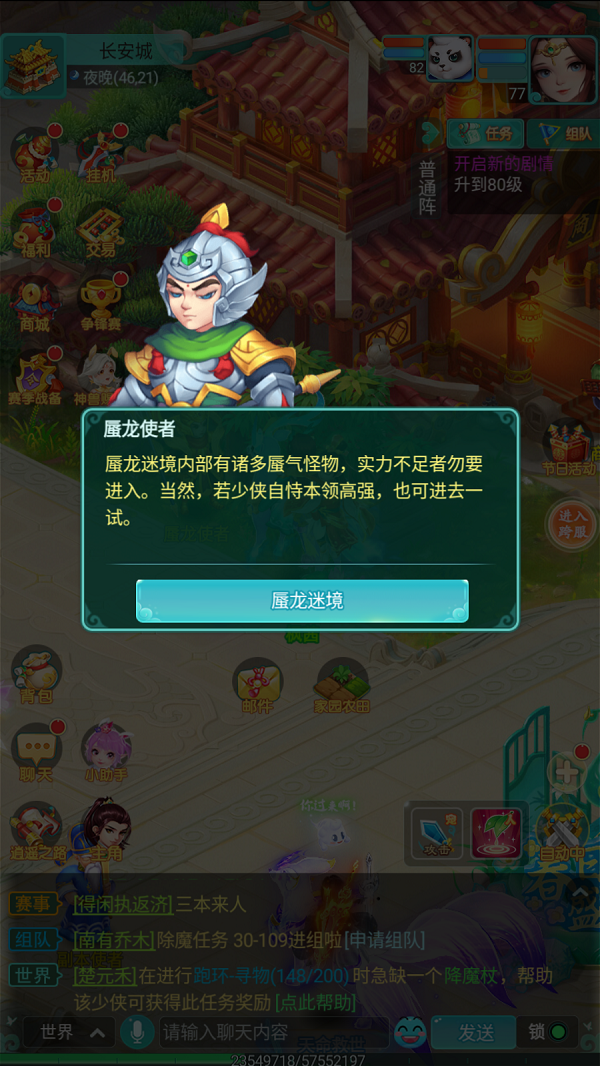Switch to the 组队 team tab
The width and height of the screenshot is (600, 1066).
563,133
